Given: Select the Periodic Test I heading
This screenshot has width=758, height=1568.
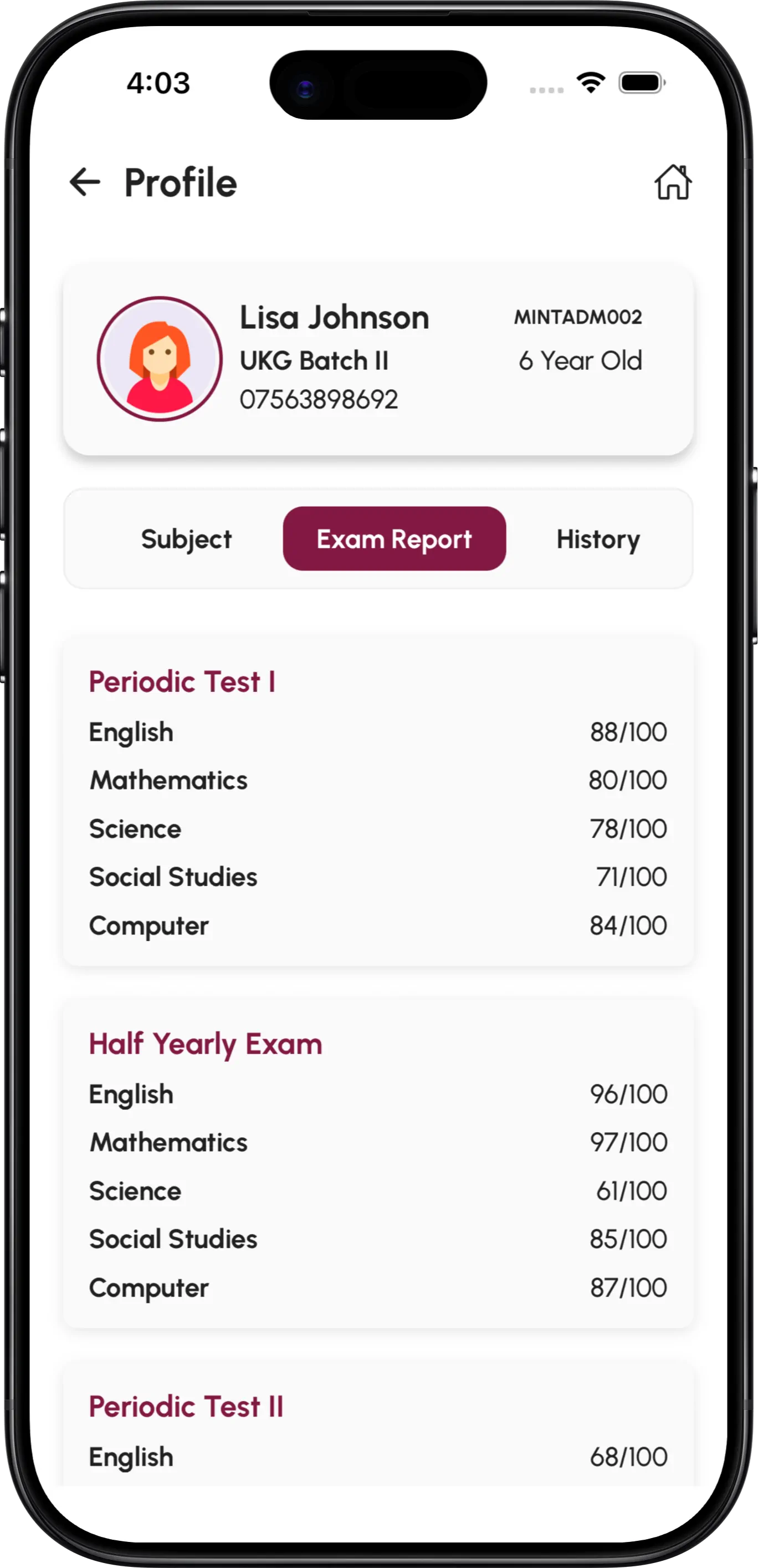Looking at the screenshot, I should [x=183, y=683].
